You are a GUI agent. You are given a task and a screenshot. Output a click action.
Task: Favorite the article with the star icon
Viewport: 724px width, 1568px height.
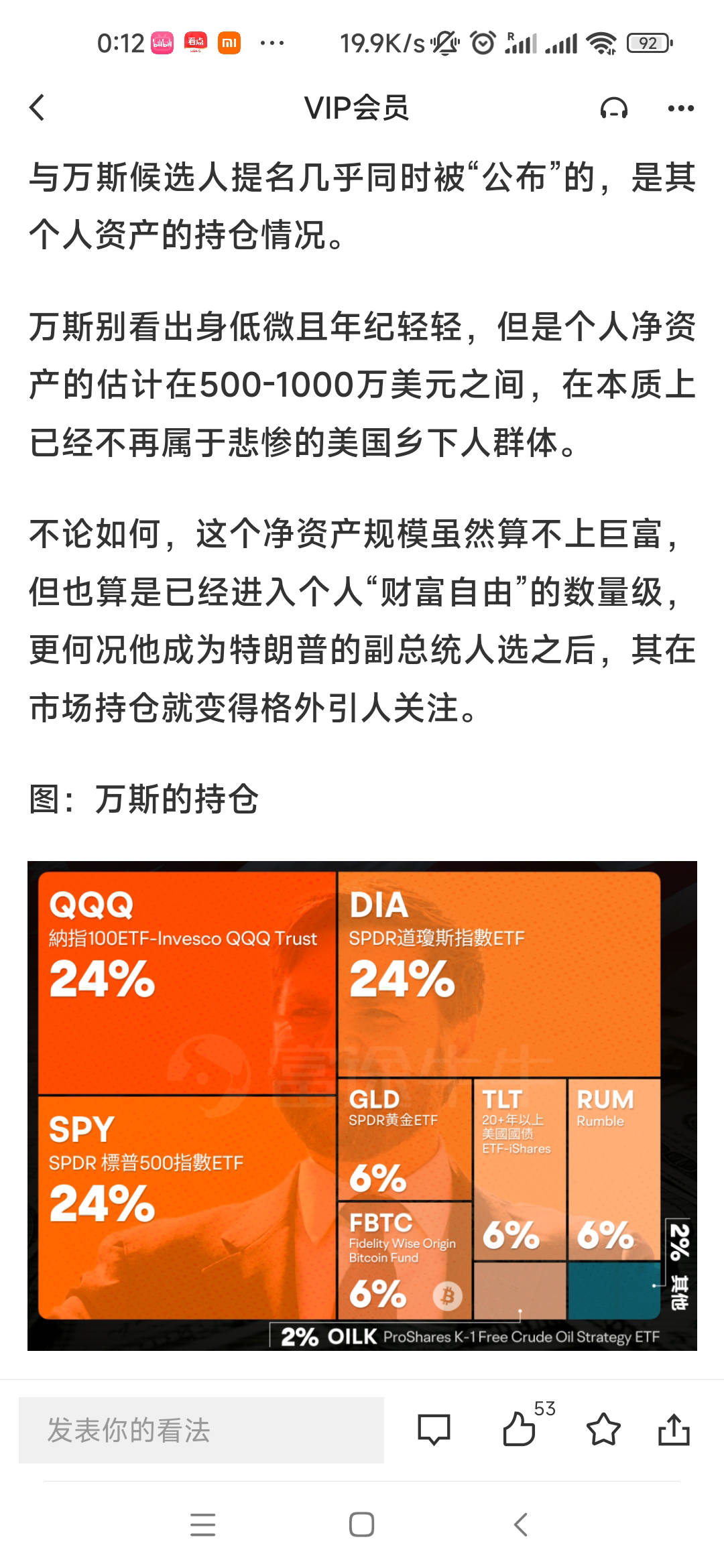[603, 1429]
